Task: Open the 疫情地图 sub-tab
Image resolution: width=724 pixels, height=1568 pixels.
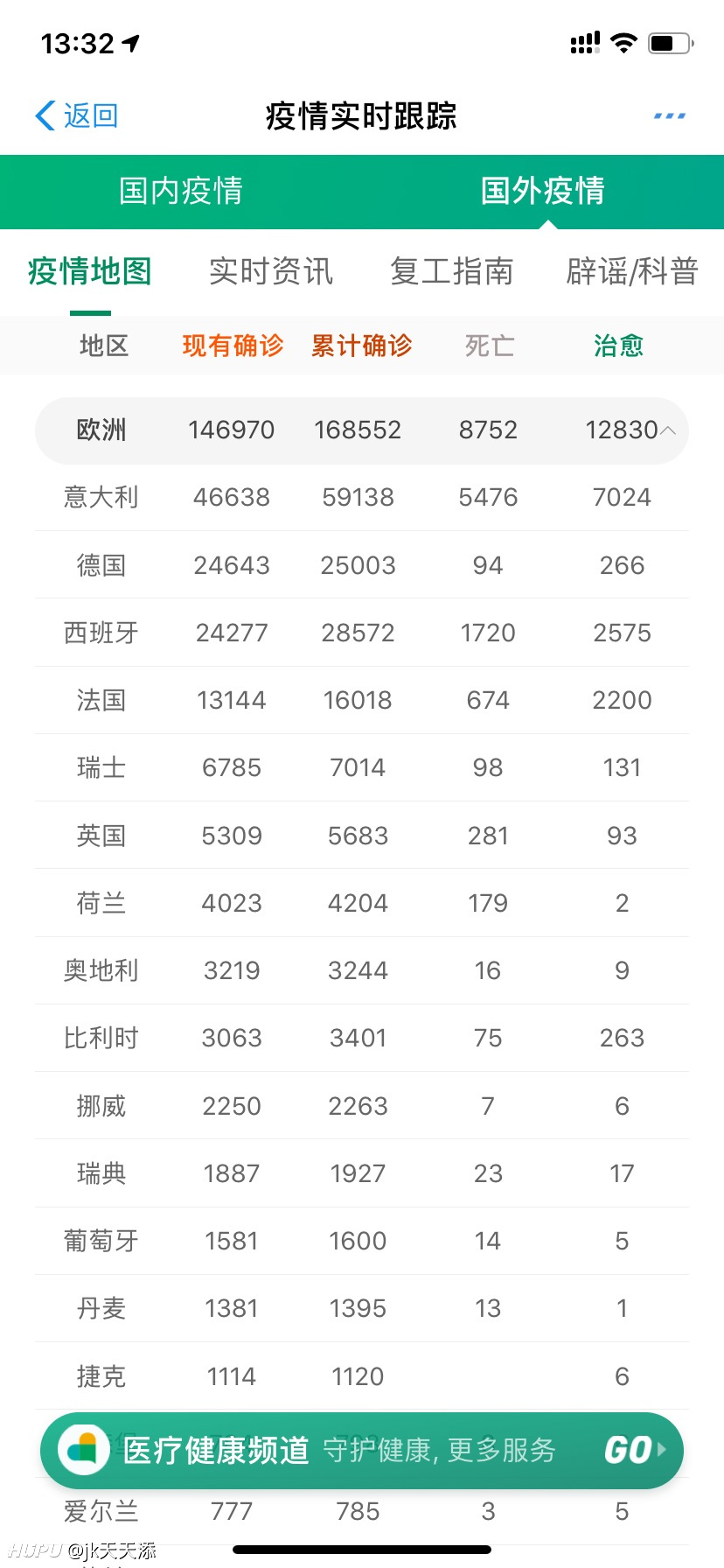Action: (x=90, y=271)
